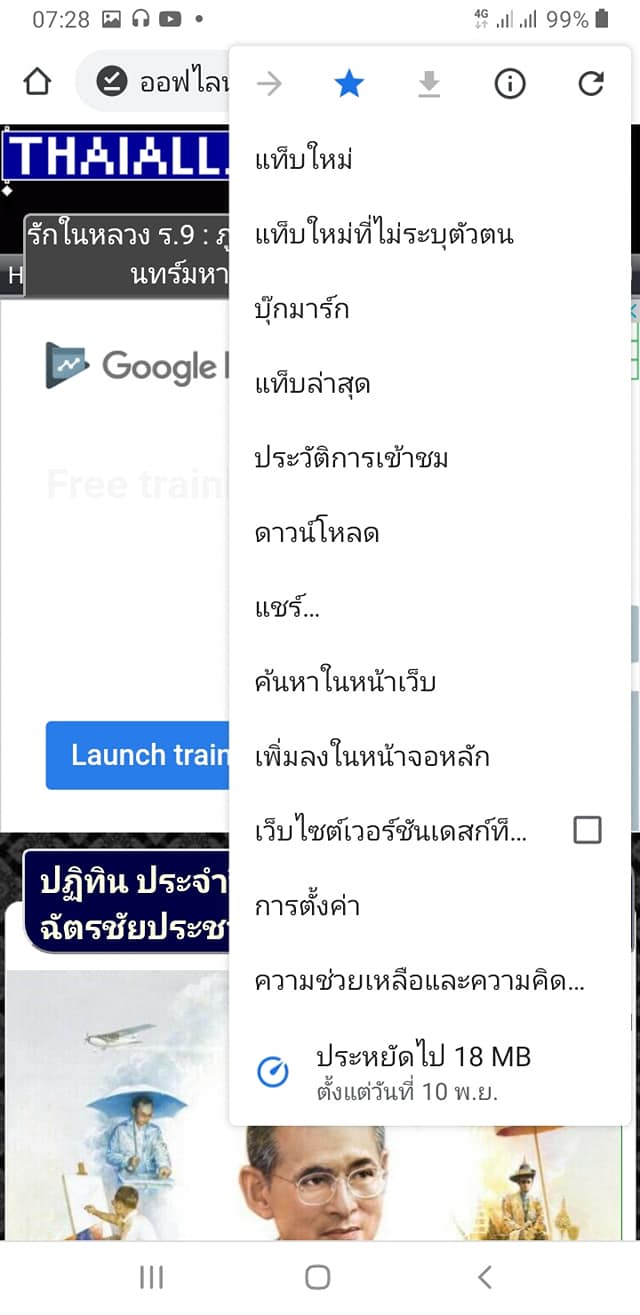View browsing history (ประวัติการเข้าชม)
Screen dimensions: 640x1315
point(351,458)
